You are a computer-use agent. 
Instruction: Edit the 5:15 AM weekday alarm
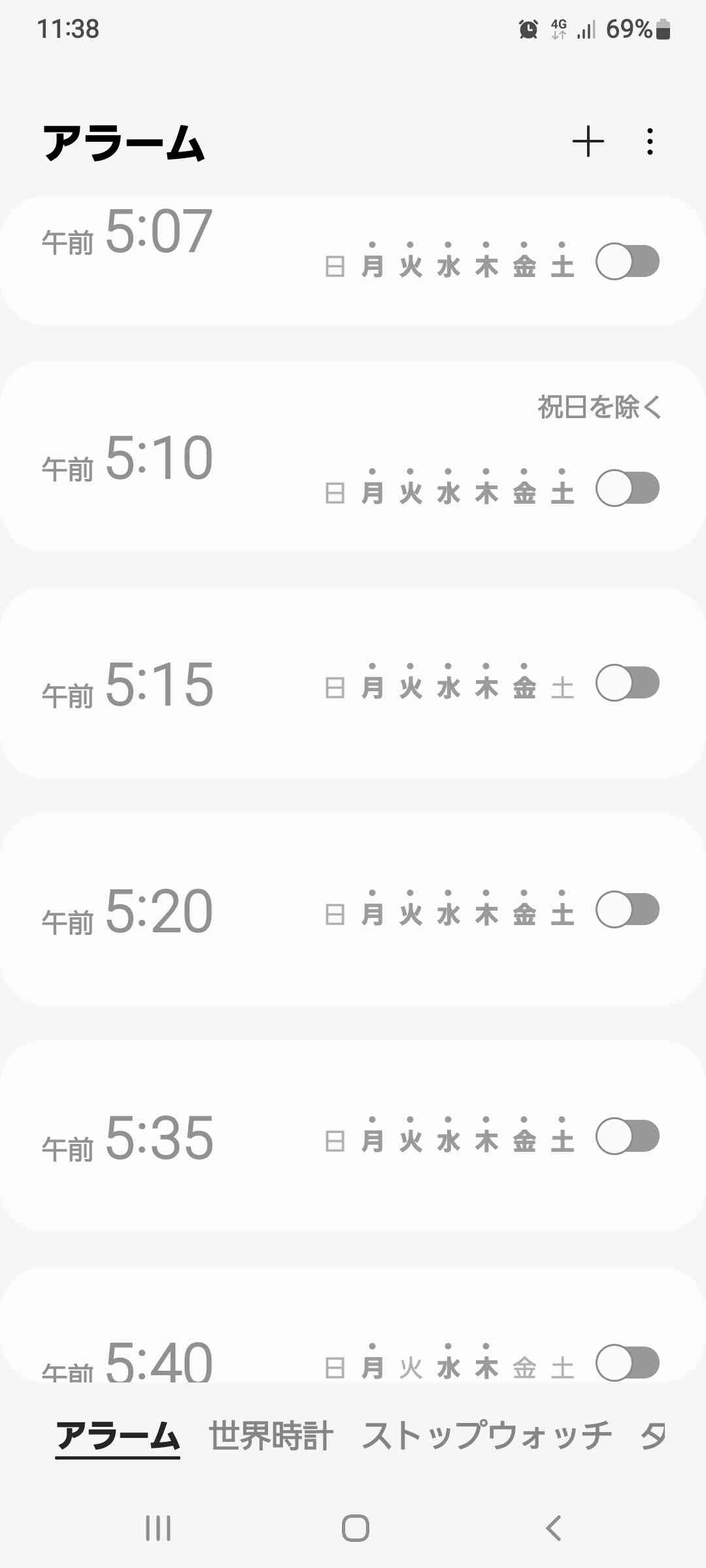pyautogui.click(x=353, y=683)
